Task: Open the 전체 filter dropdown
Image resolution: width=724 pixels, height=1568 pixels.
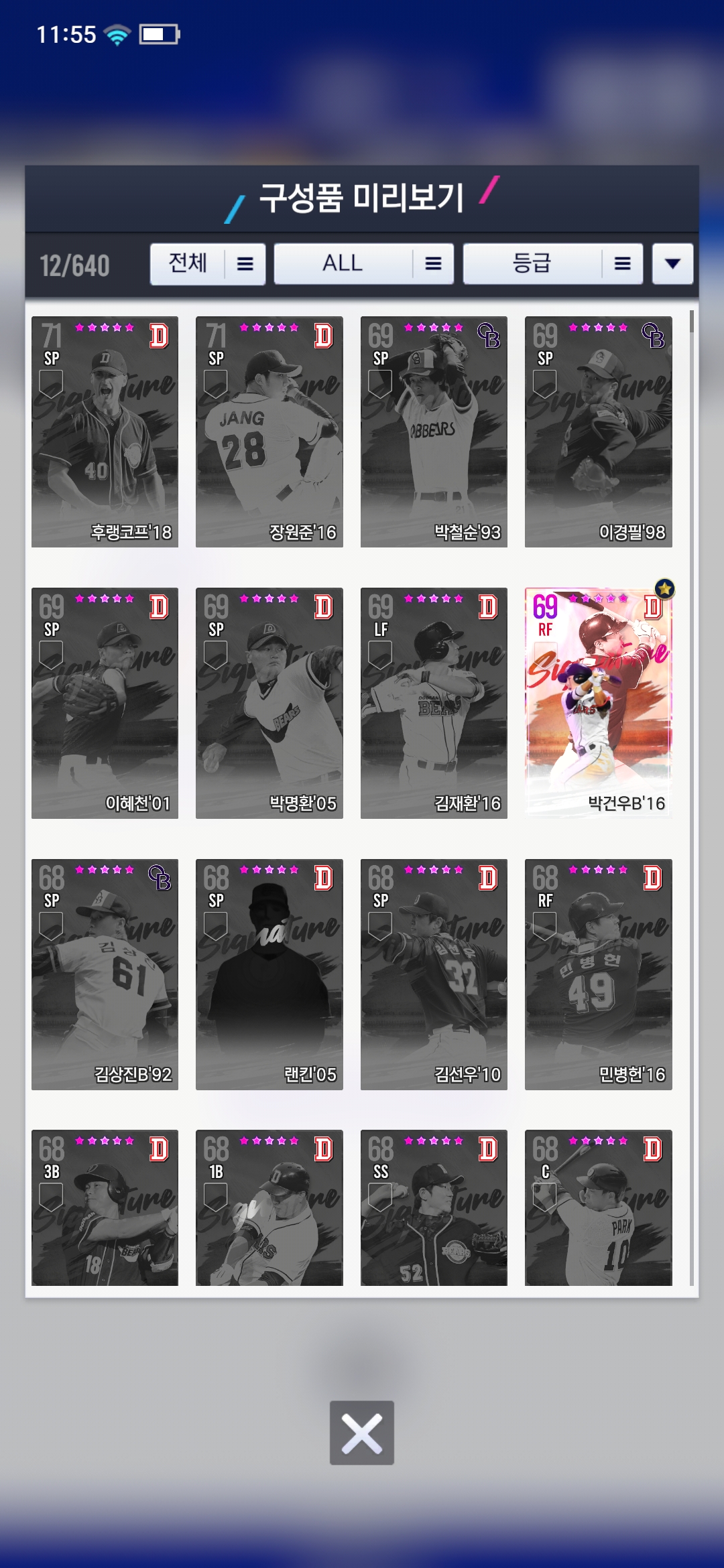Action: coord(207,264)
